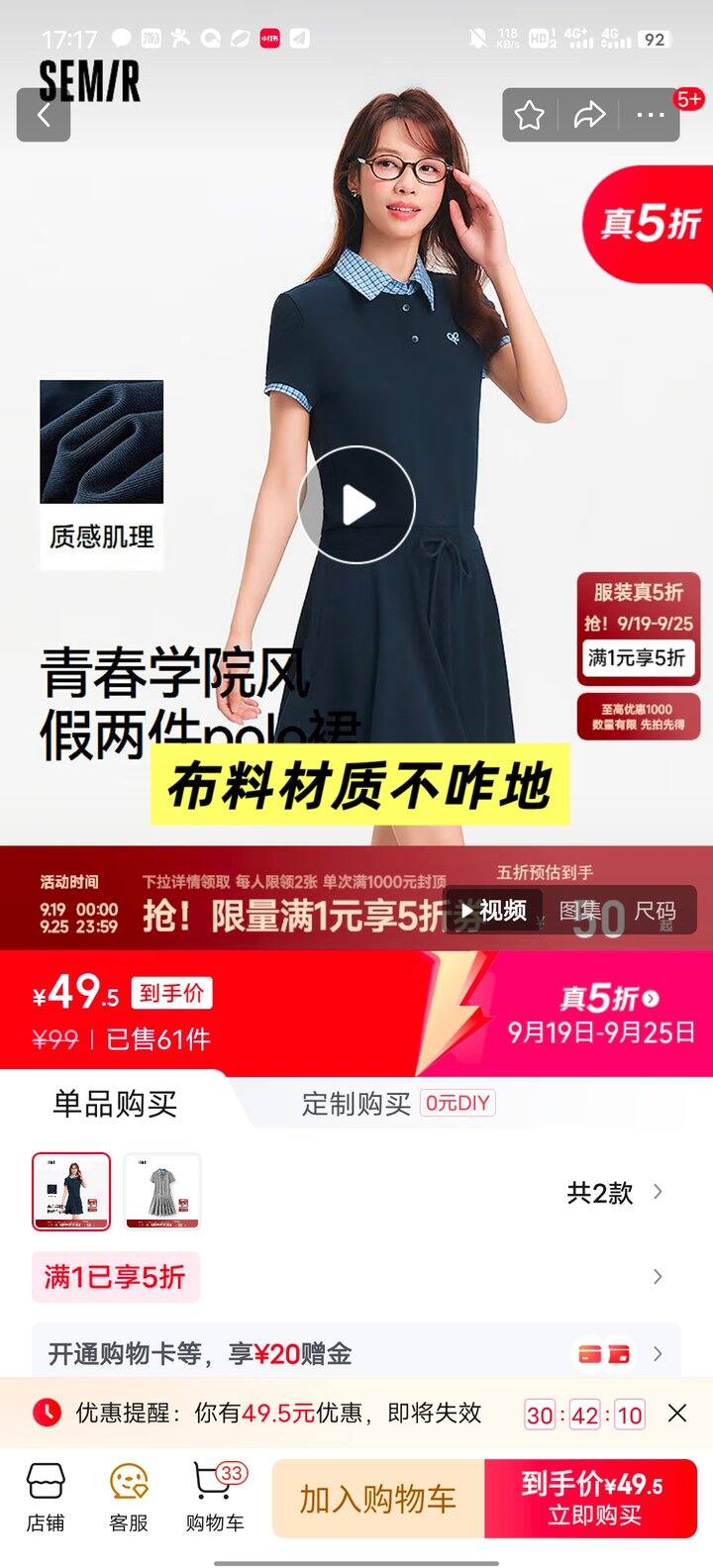Switch to the 尺码 size tab
The height and width of the screenshot is (1568, 713).
pyautogui.click(x=655, y=911)
